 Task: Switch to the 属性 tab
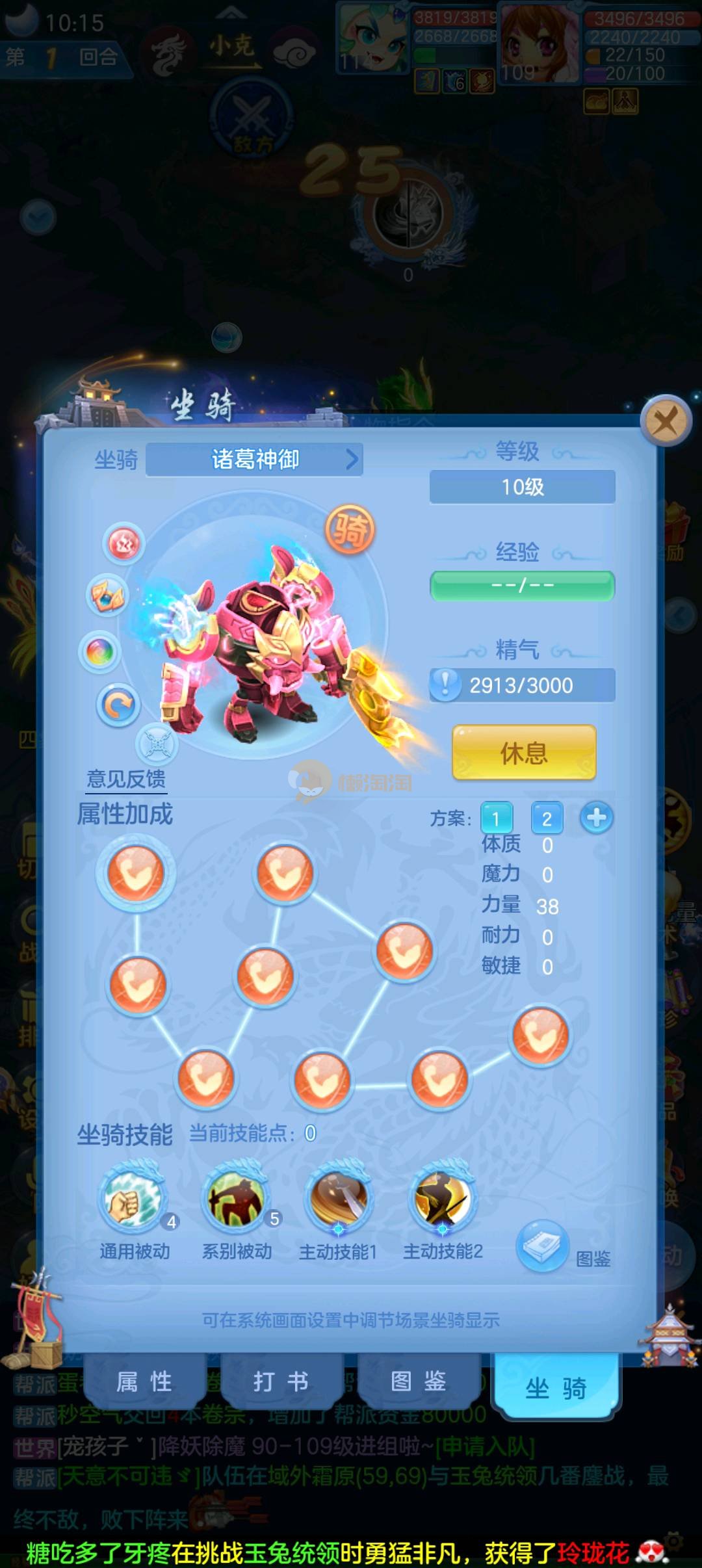[x=144, y=1381]
